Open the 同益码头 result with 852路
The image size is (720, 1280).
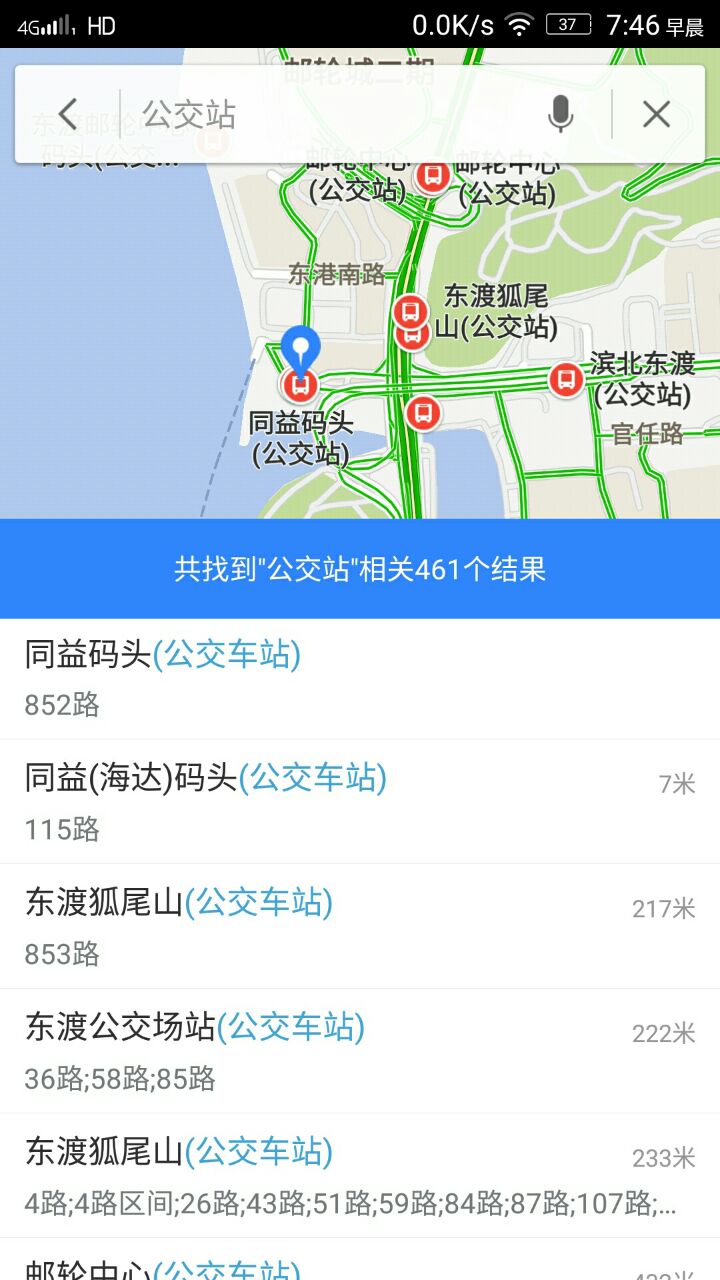pos(360,679)
